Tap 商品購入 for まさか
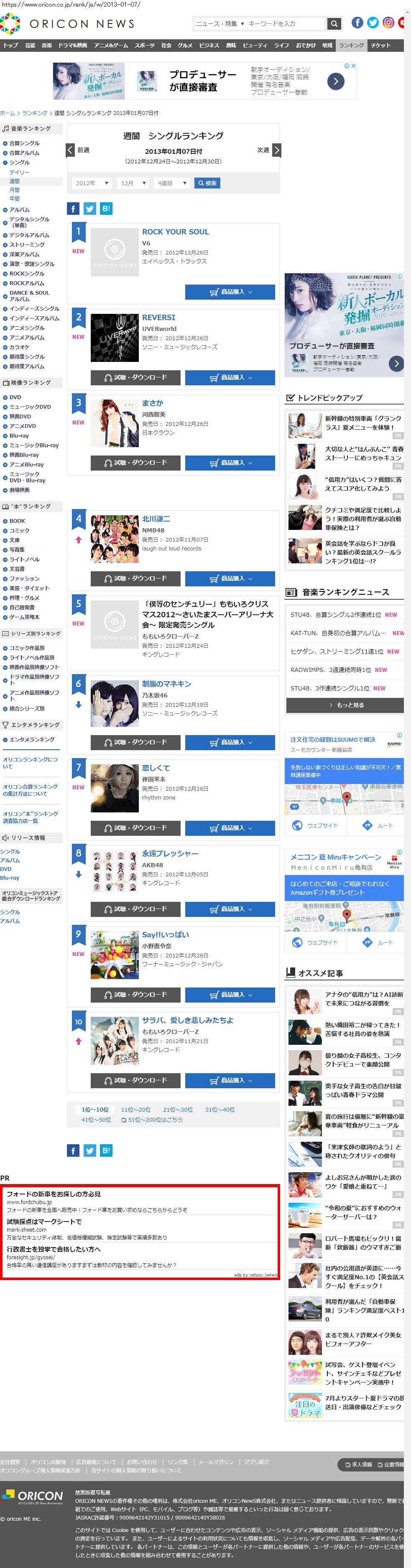The image size is (411, 1568). [x=230, y=463]
